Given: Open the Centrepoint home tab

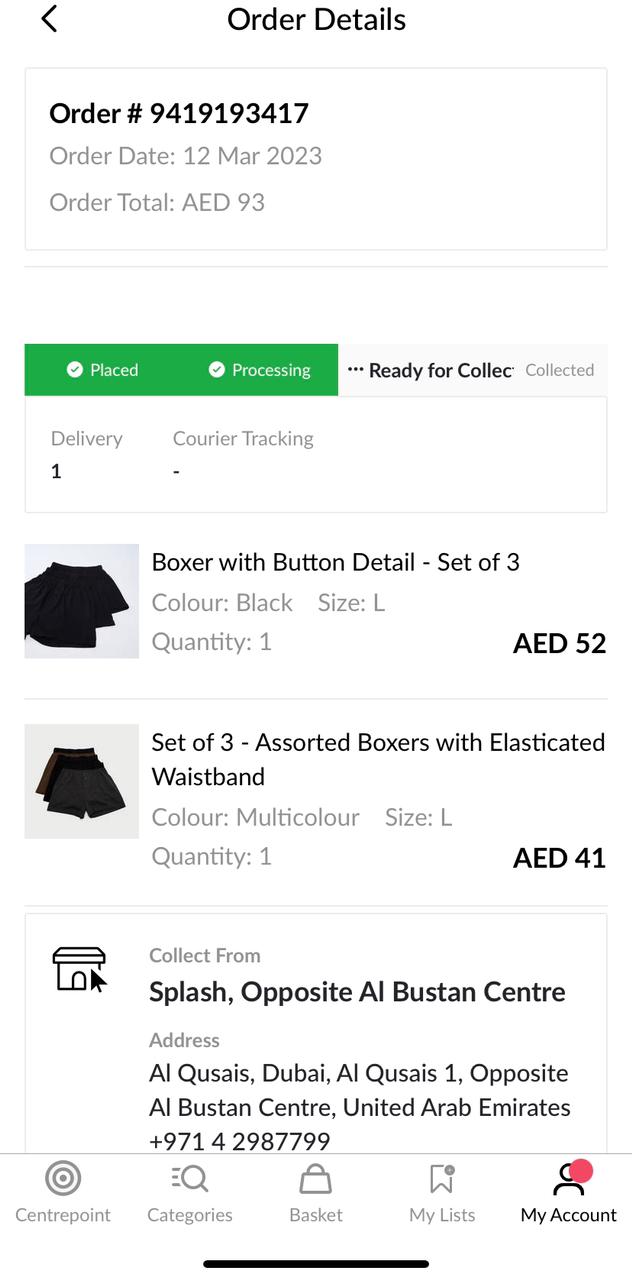Looking at the screenshot, I should [63, 1193].
